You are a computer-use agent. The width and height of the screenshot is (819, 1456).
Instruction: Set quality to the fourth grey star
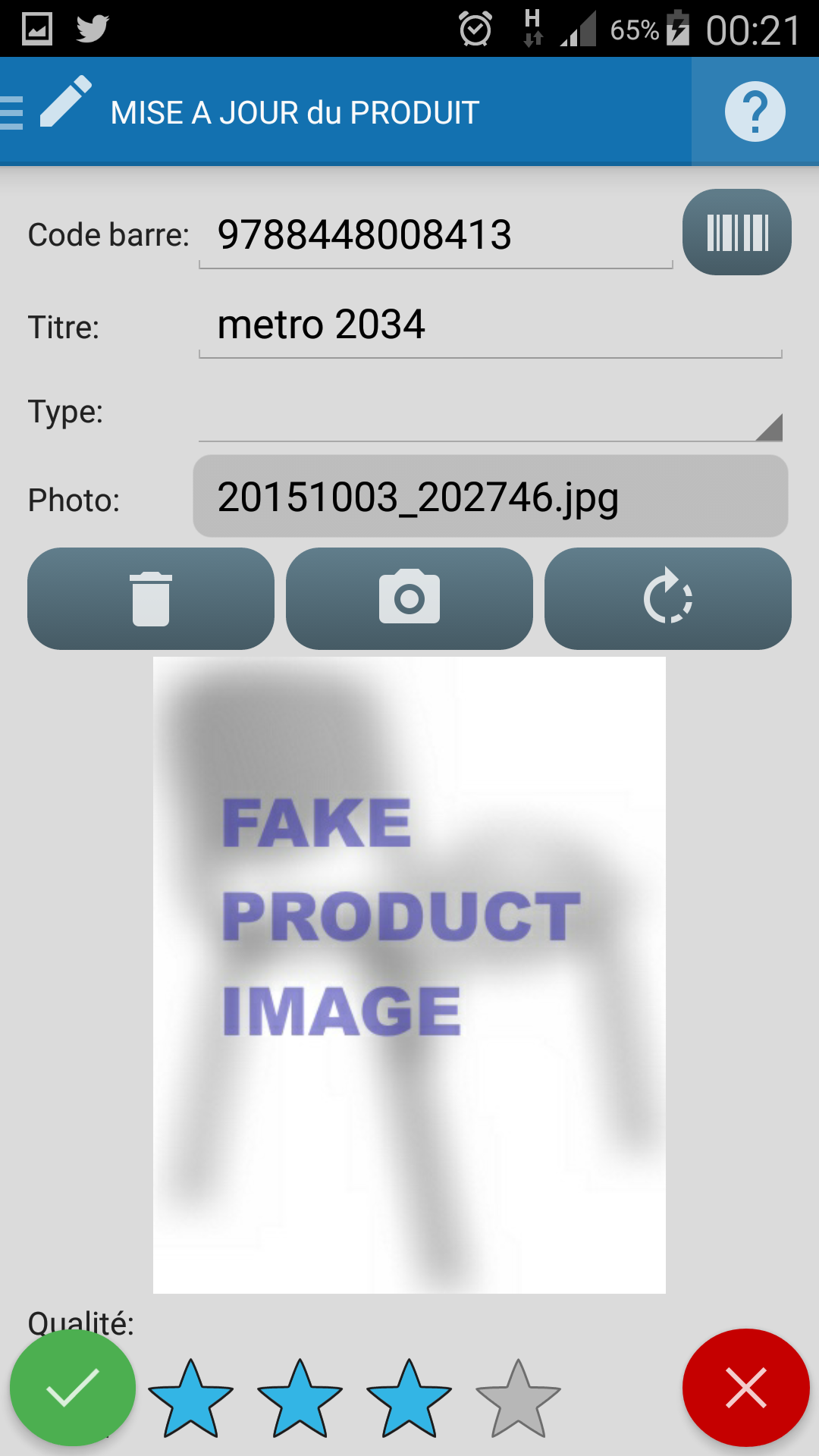[518, 1399]
